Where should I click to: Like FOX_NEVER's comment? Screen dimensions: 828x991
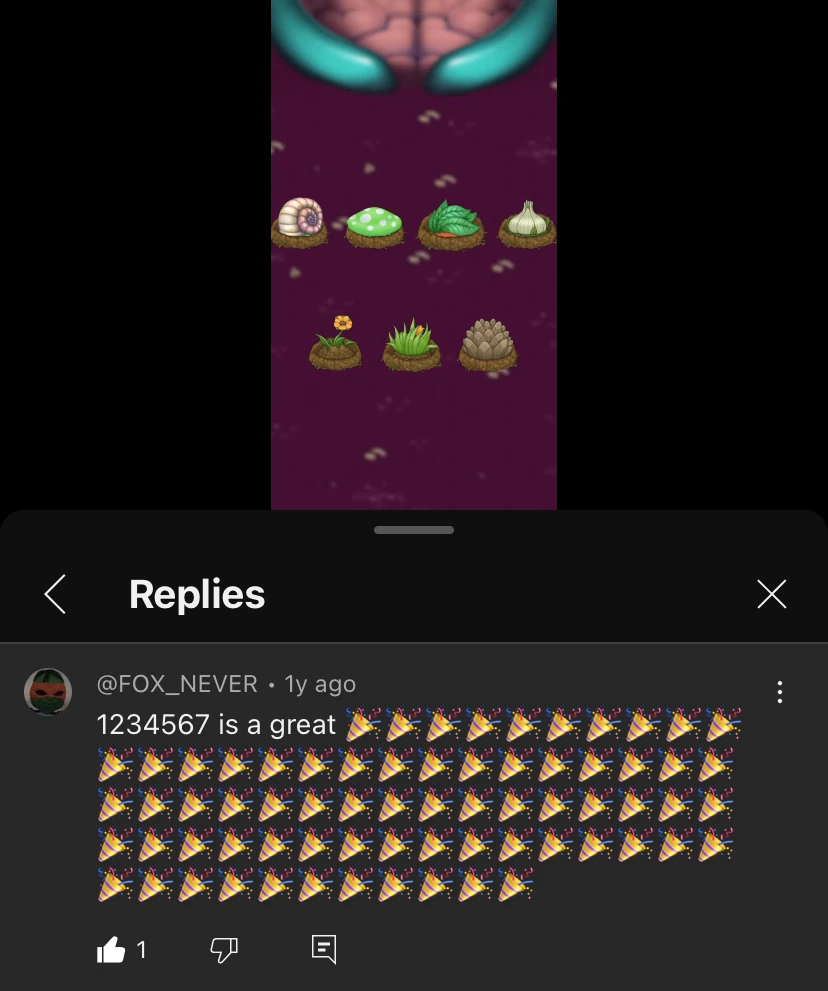click(111, 950)
